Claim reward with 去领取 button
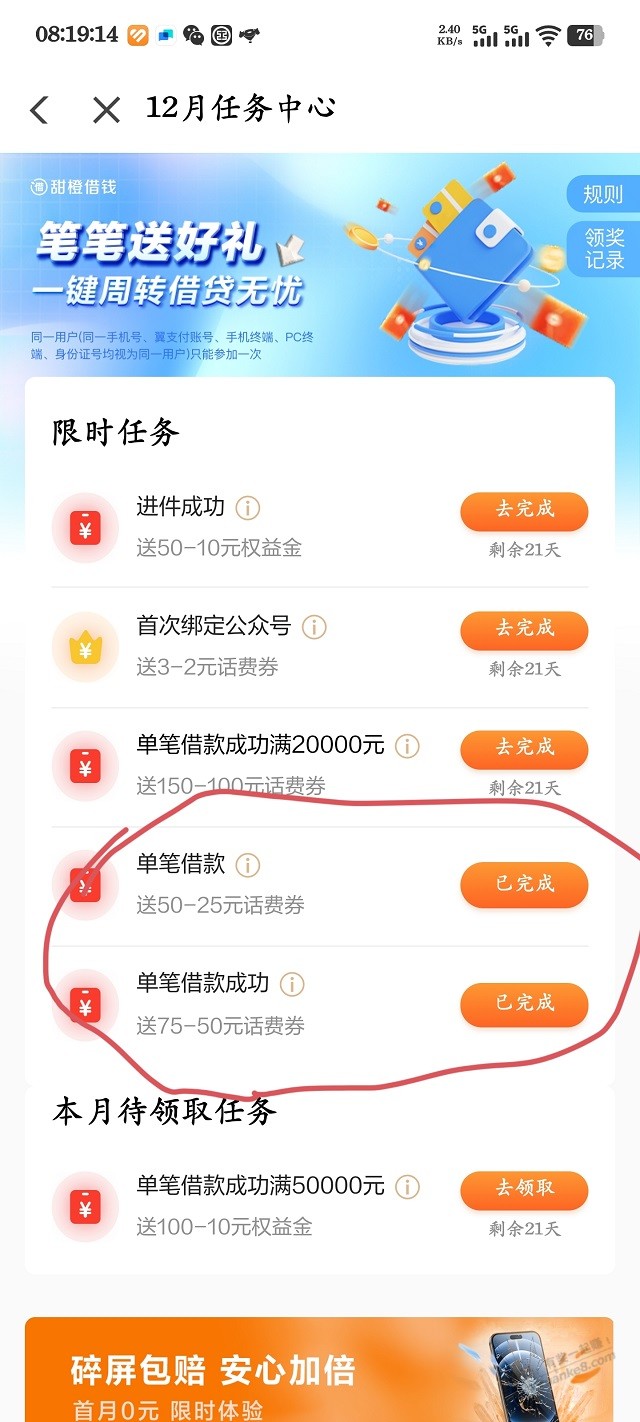 pyautogui.click(x=524, y=1188)
